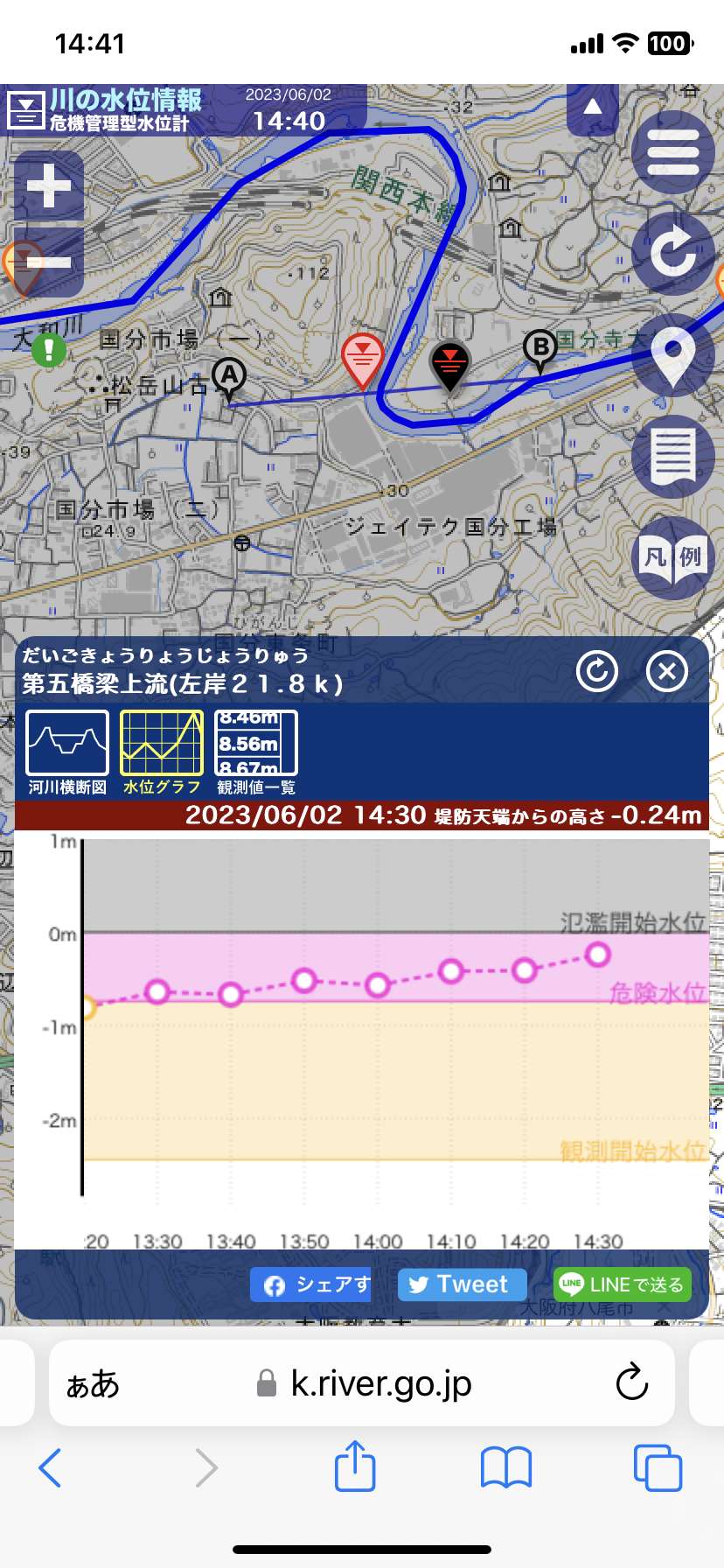This screenshot has width=724, height=1568.
Task: Open the hamburger menu
Action: point(672,152)
